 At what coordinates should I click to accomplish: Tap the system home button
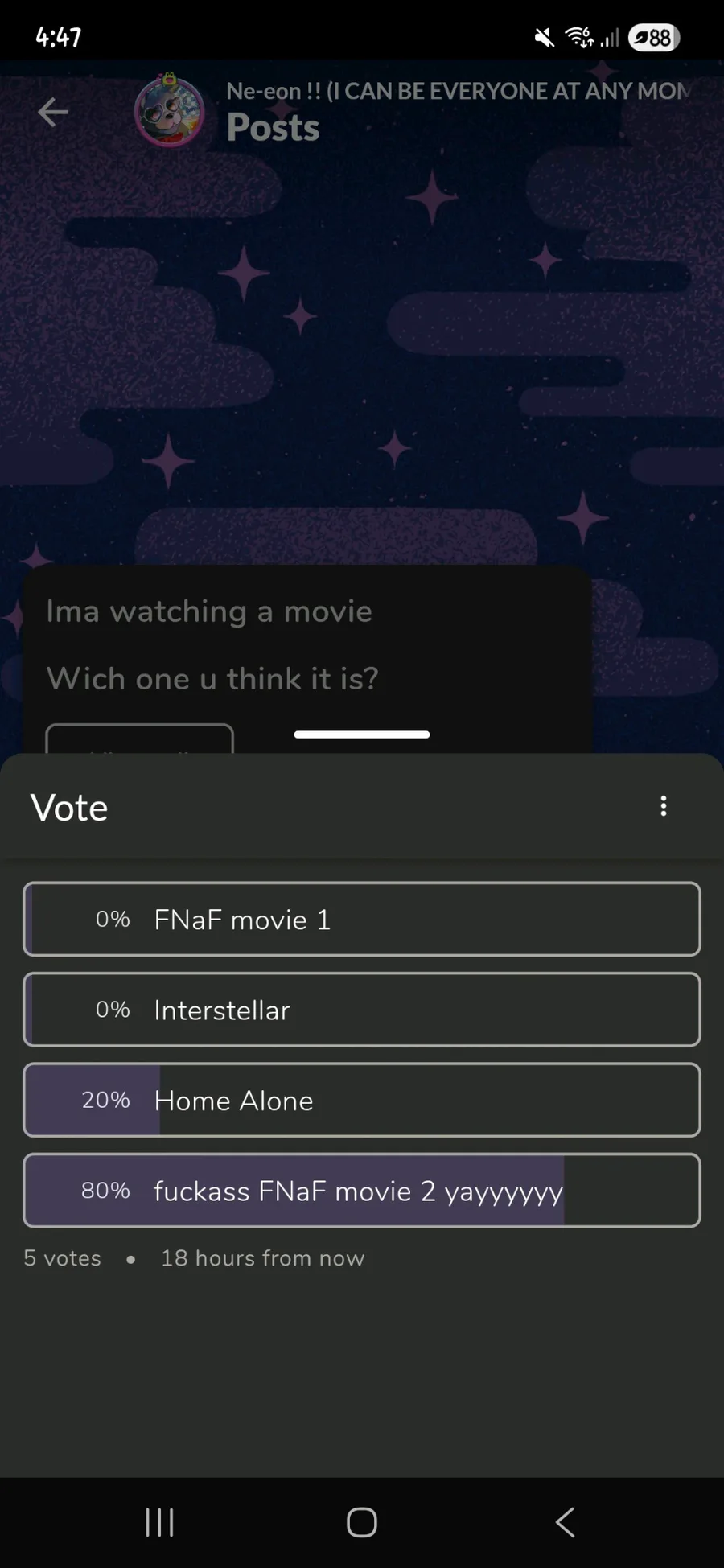(x=361, y=1522)
